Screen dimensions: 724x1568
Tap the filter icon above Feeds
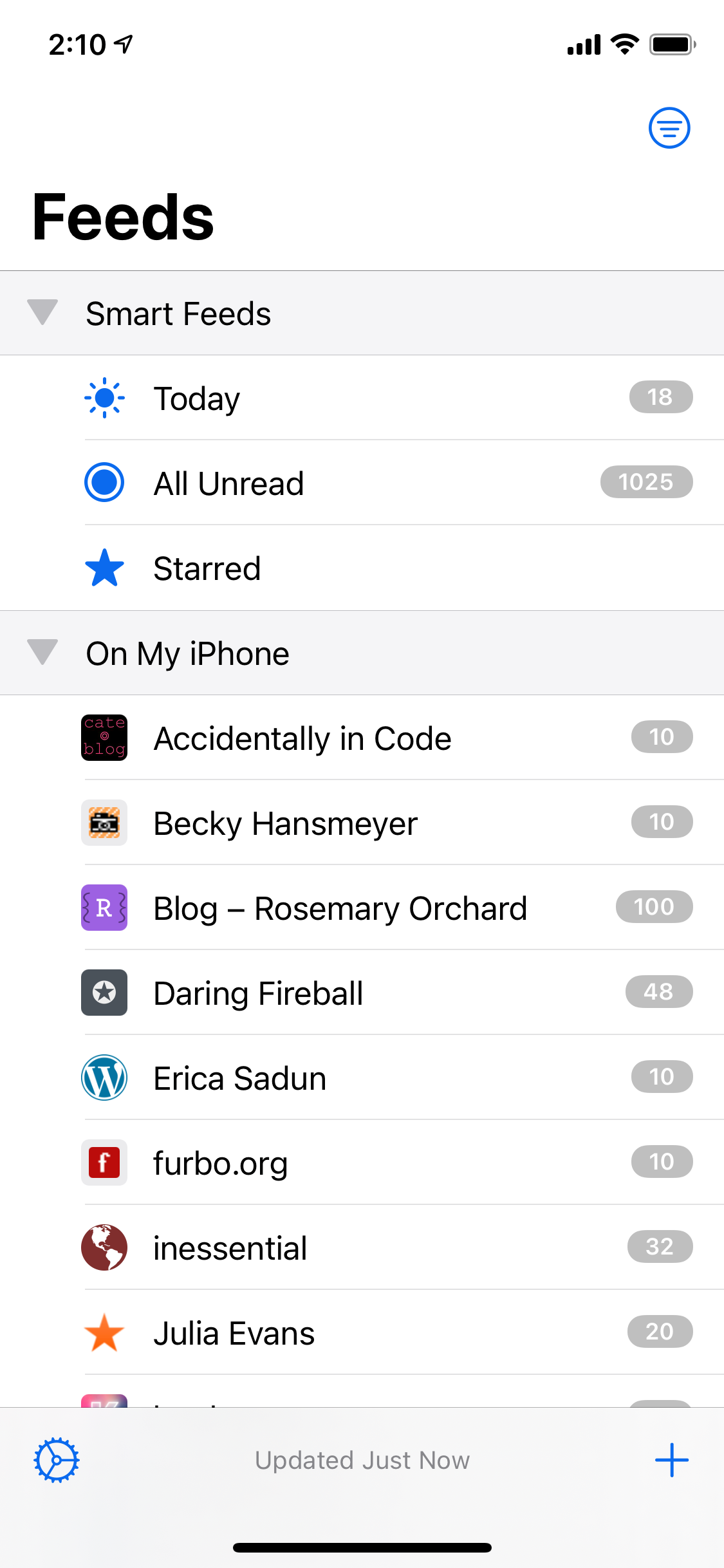click(669, 127)
